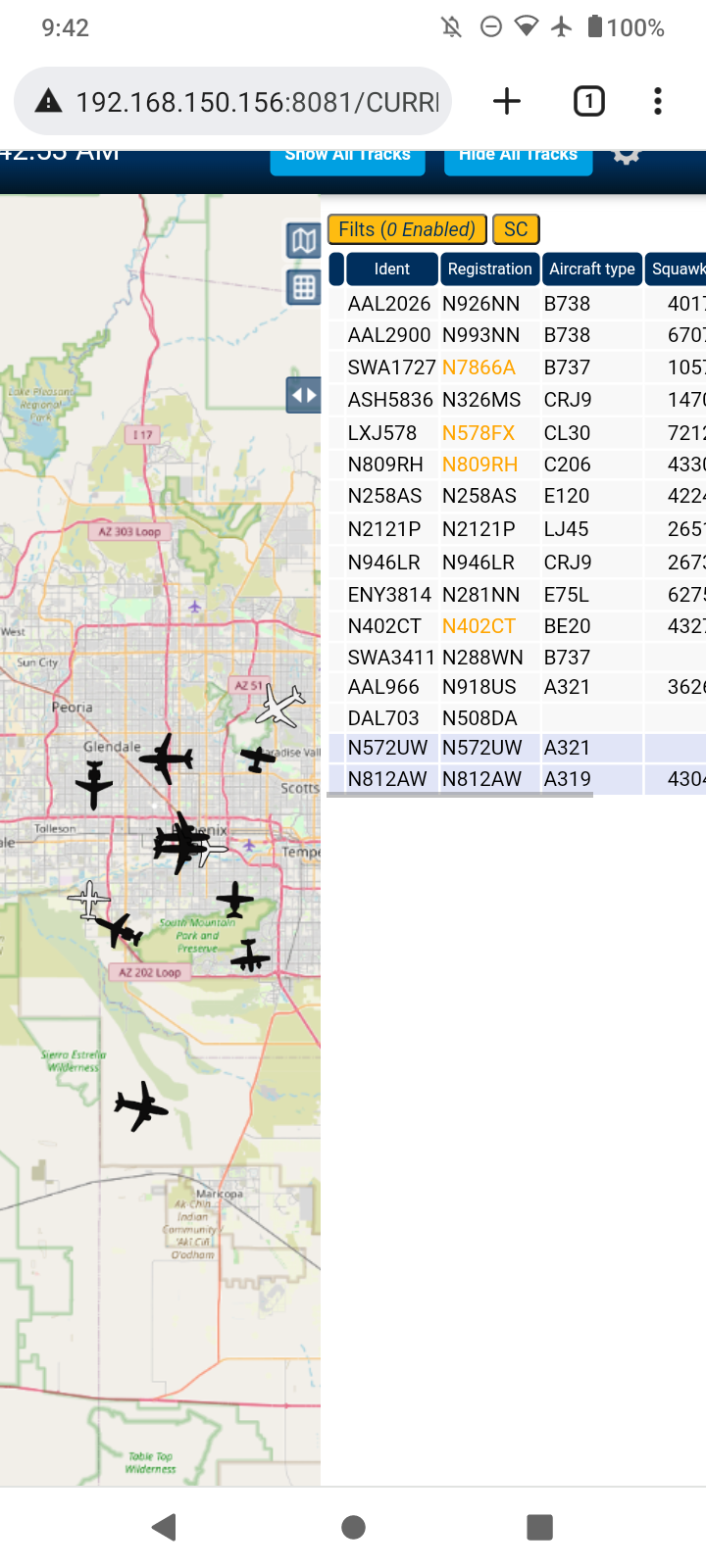
Task: Sort the table by Ident column
Action: pyautogui.click(x=391, y=269)
